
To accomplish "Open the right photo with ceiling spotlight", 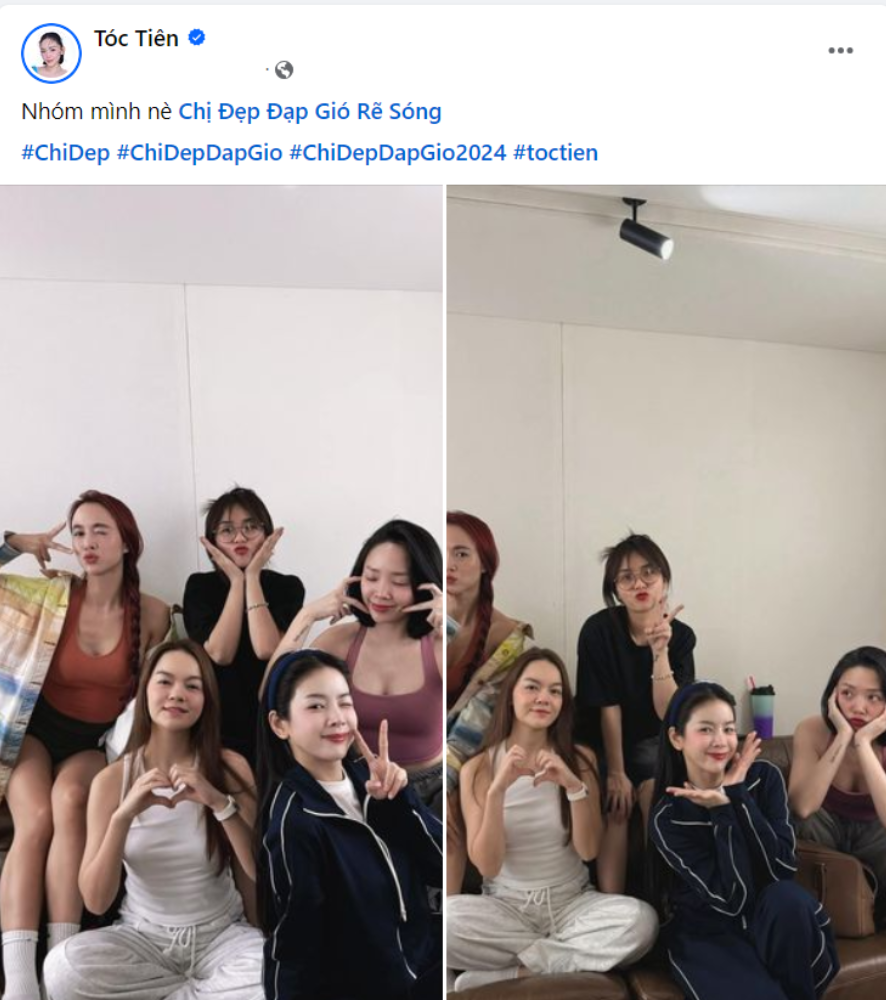I will click(x=666, y=592).
